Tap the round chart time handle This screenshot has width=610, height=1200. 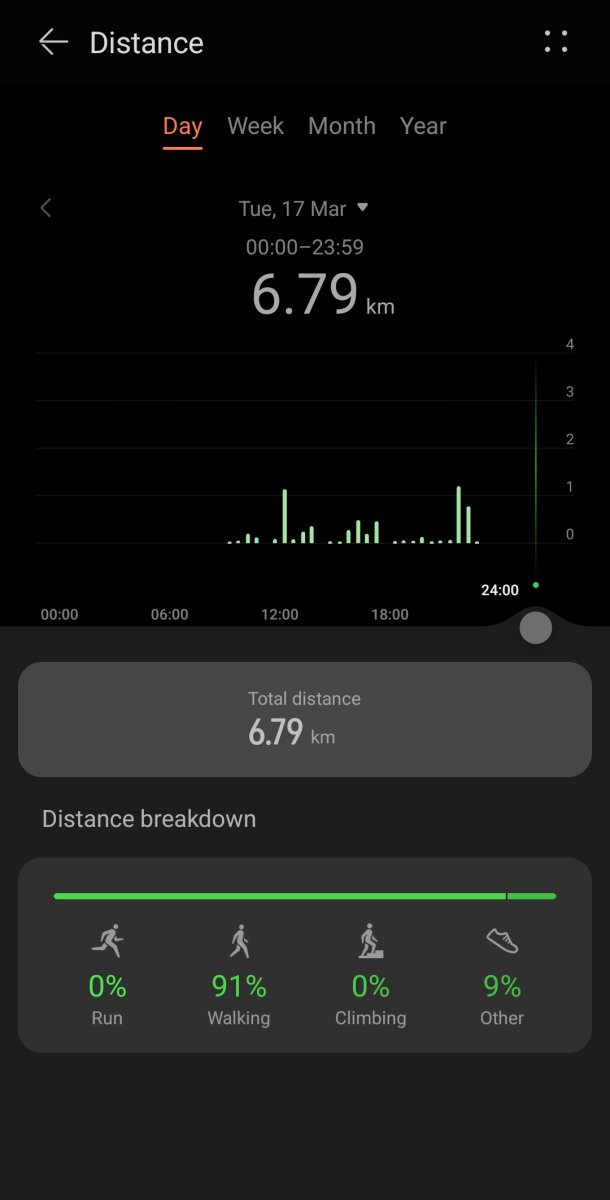tap(536, 628)
